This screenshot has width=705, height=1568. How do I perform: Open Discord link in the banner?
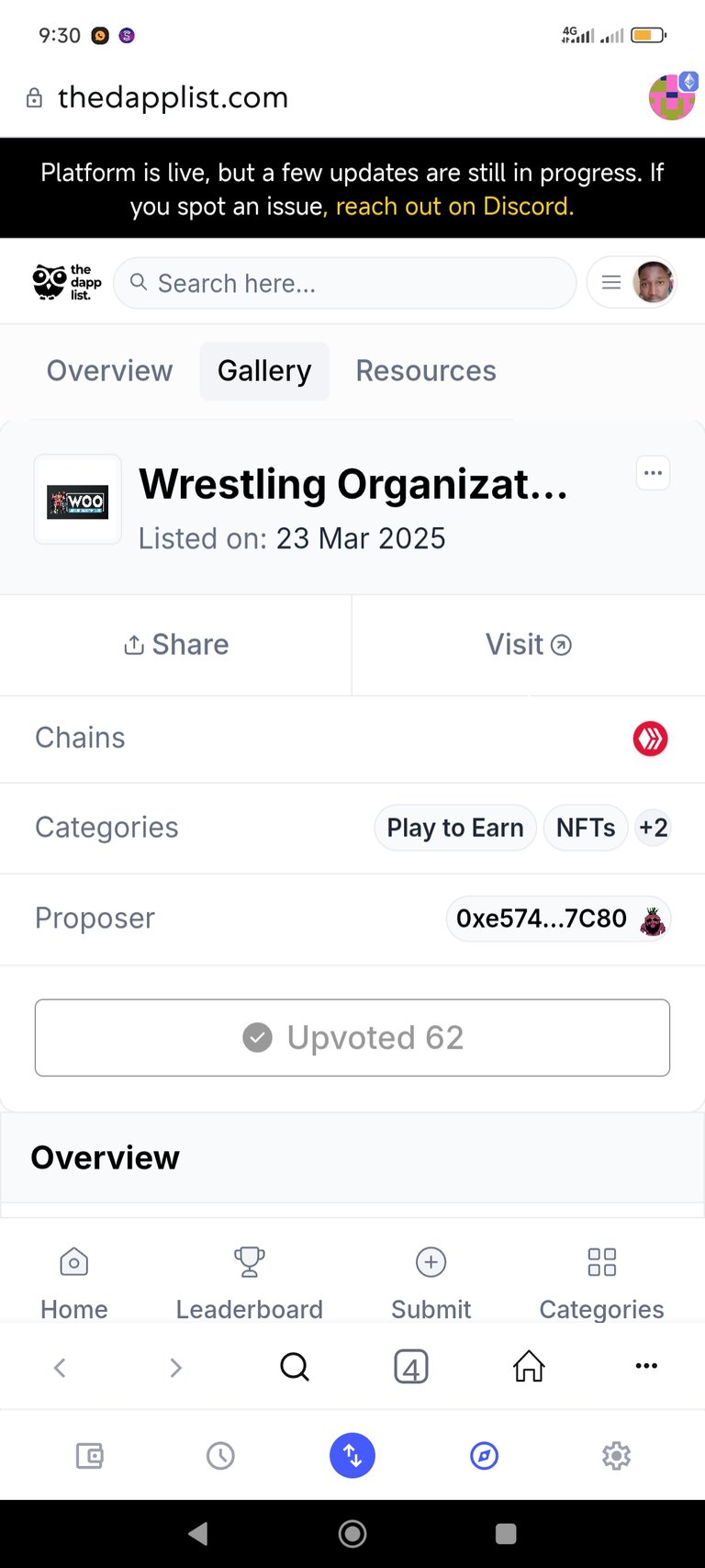pos(454,207)
